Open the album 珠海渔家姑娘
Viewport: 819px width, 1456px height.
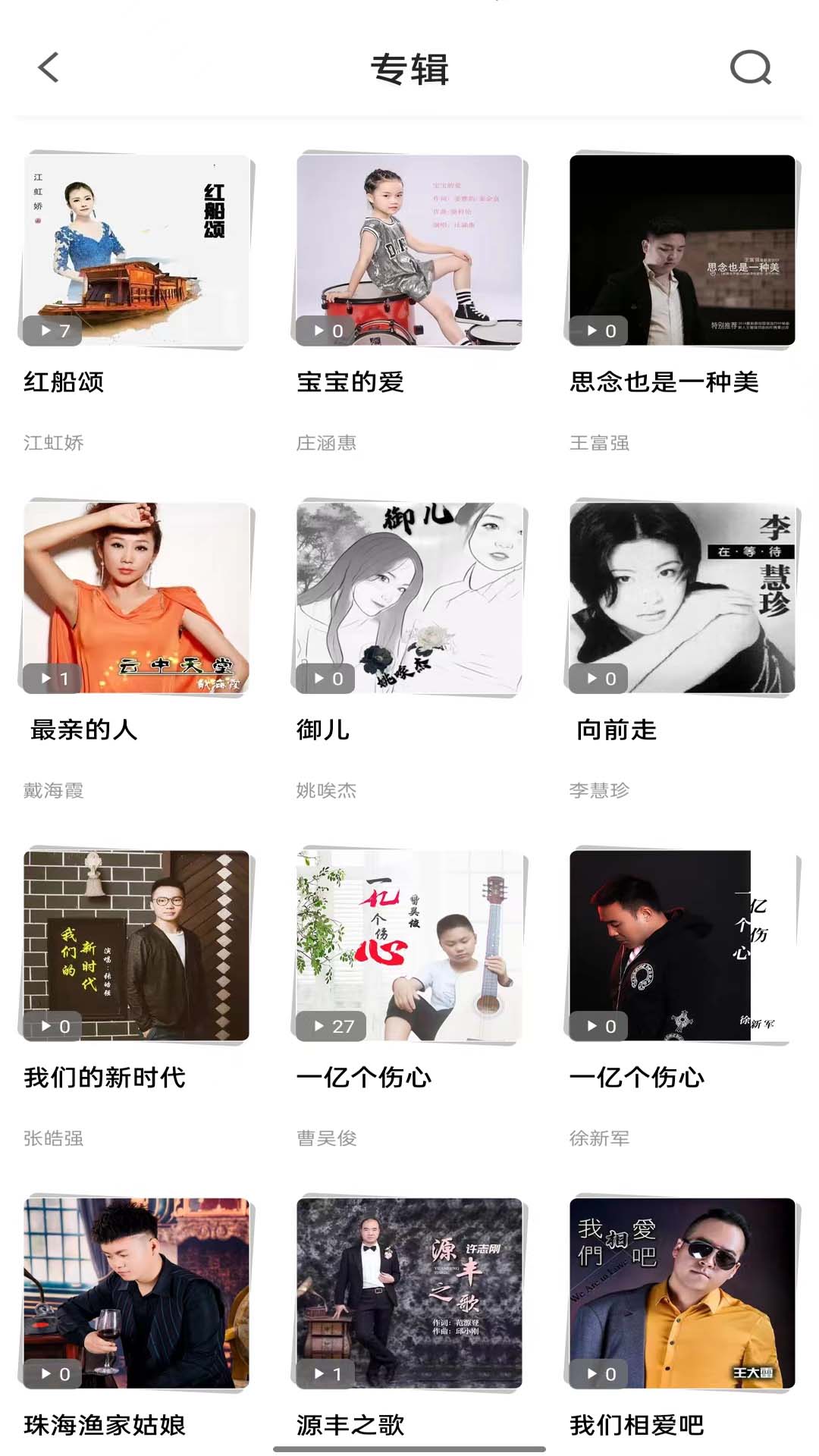click(136, 1292)
